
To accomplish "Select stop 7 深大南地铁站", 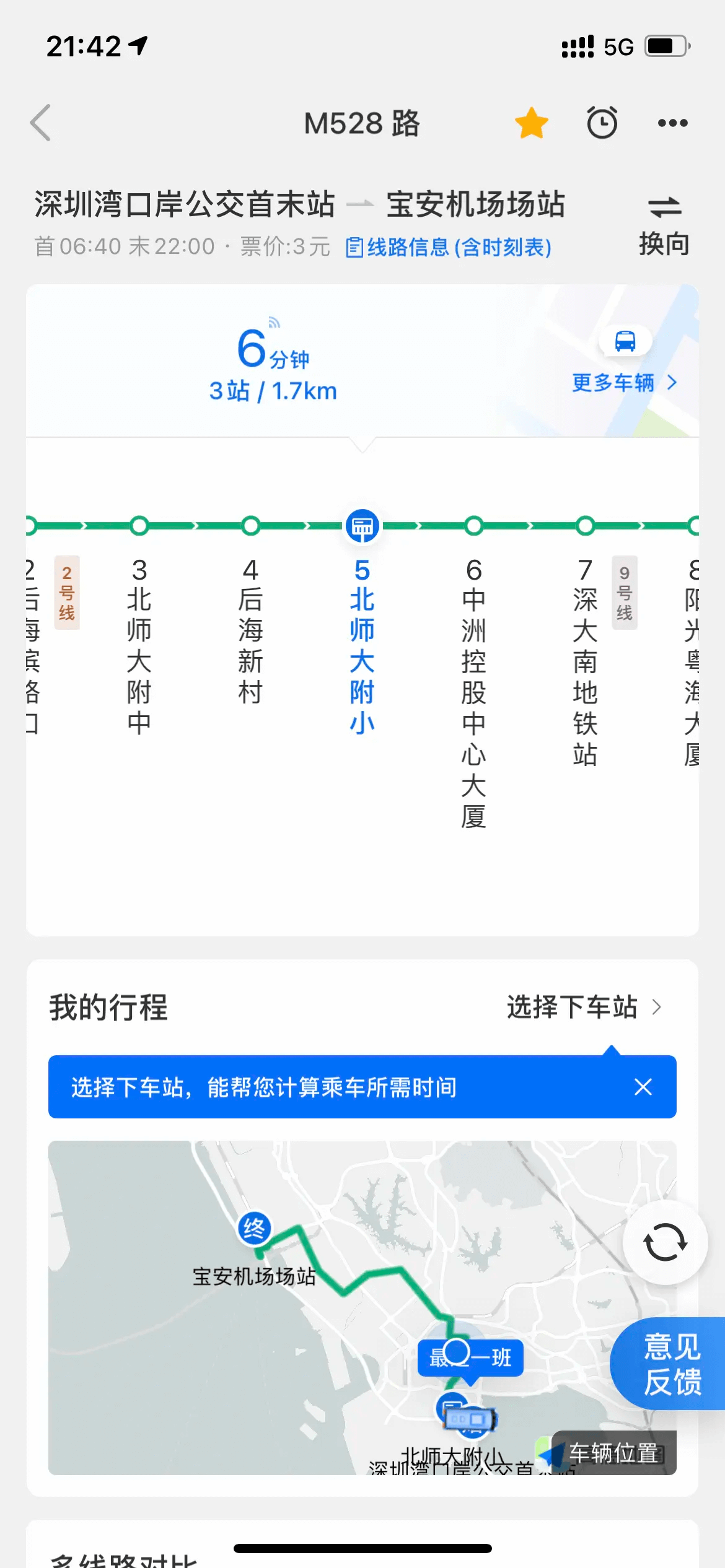I will click(x=585, y=660).
